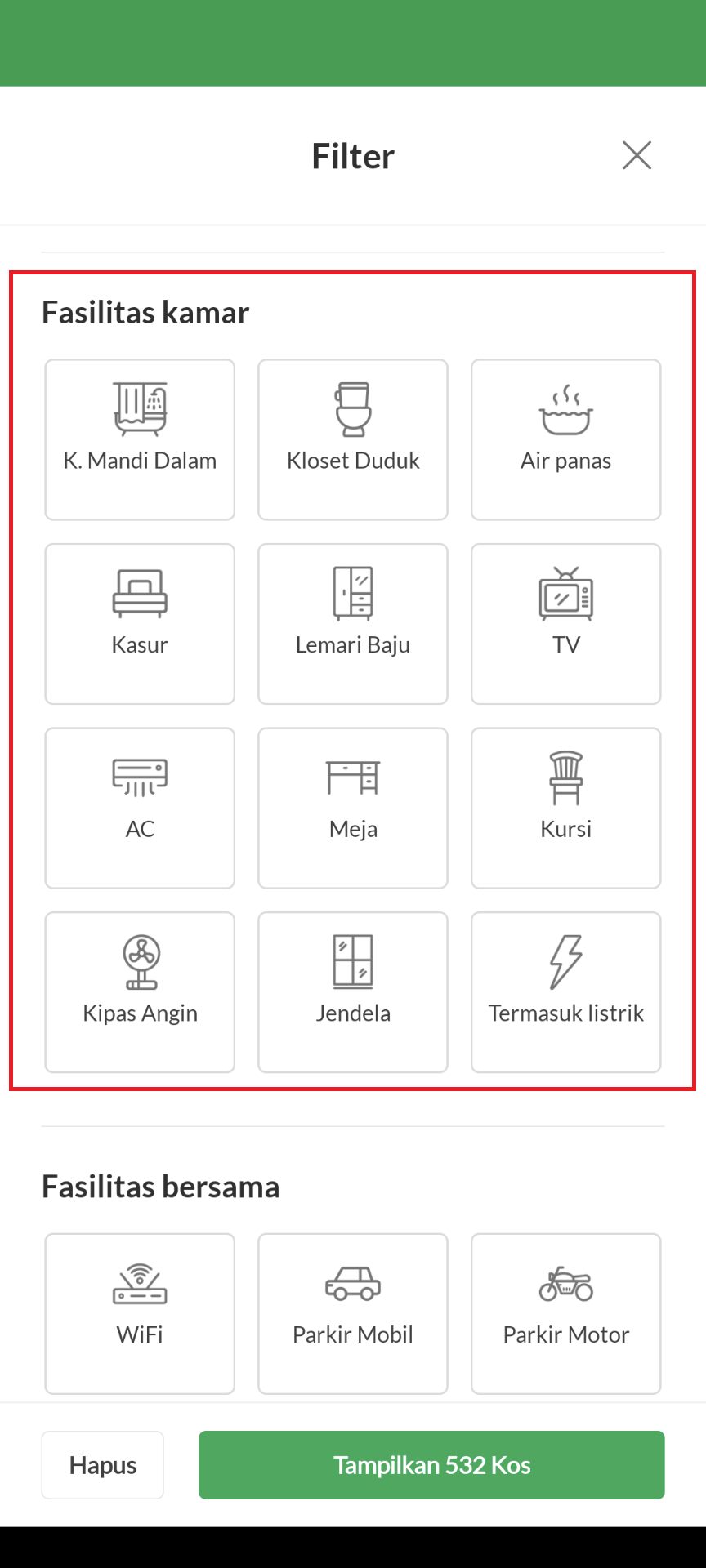The width and height of the screenshot is (706, 1568).
Task: Select Kasur as room facility
Action: coord(140,624)
